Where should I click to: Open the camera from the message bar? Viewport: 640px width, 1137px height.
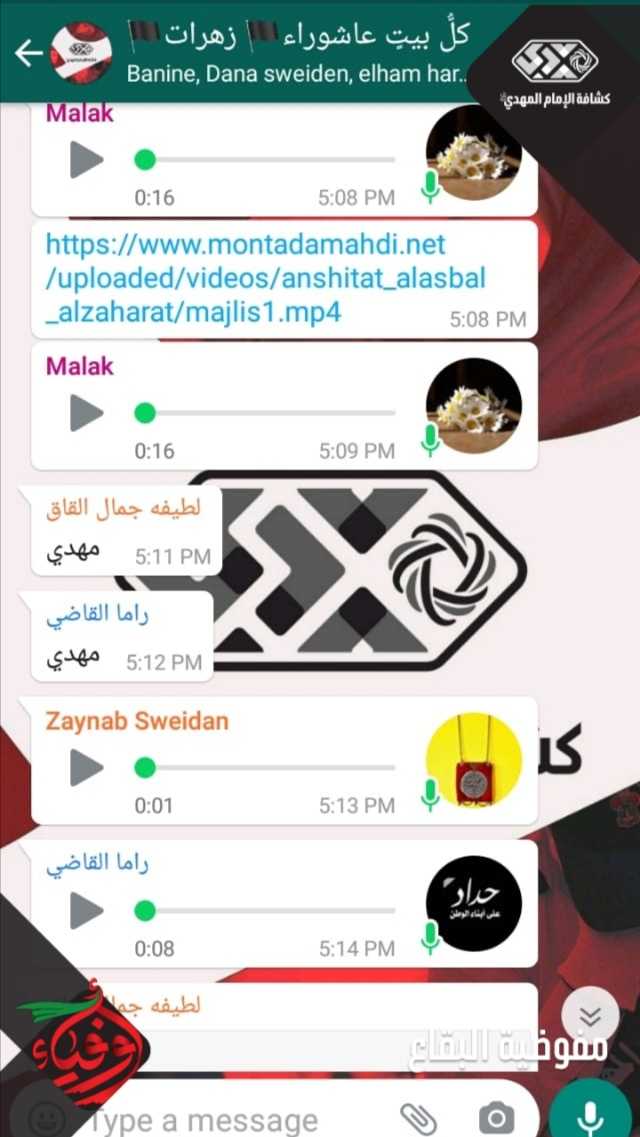[494, 1117]
